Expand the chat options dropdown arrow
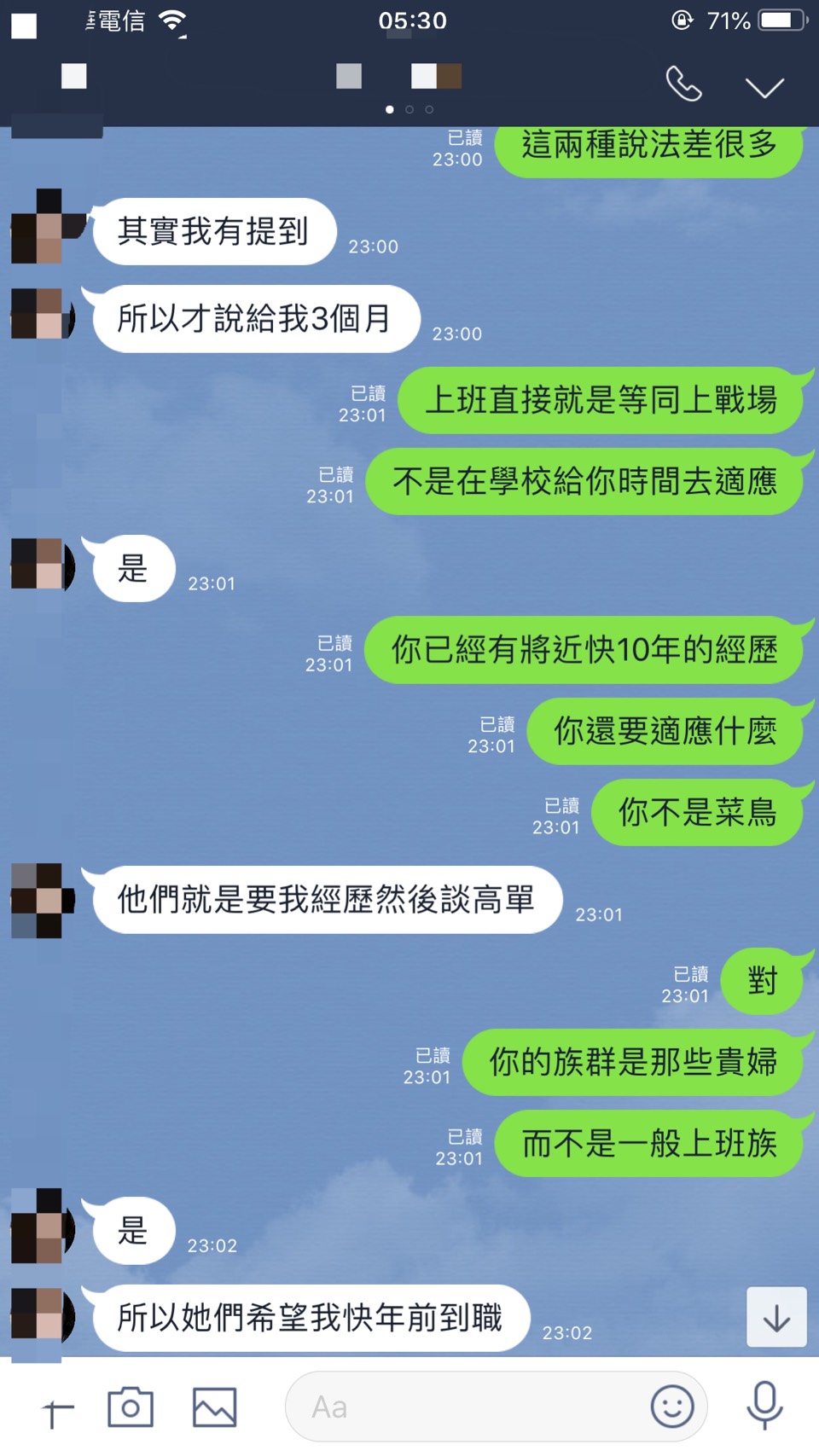819x1456 pixels. [x=764, y=87]
